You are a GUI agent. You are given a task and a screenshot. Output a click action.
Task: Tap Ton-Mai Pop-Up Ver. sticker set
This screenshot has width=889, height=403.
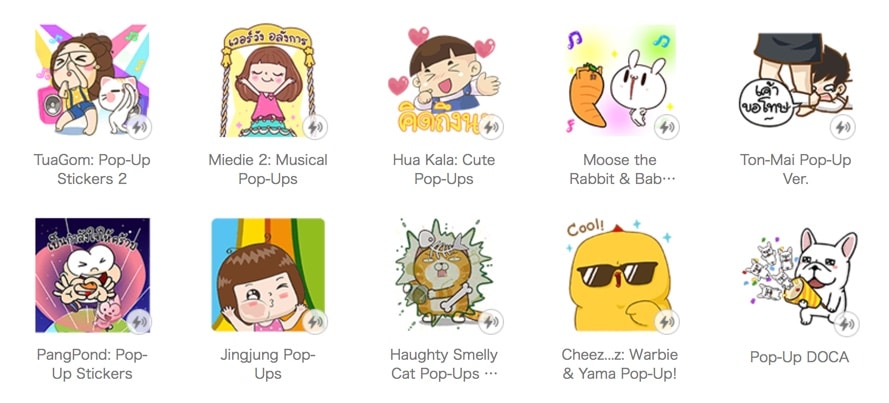[x=798, y=82]
